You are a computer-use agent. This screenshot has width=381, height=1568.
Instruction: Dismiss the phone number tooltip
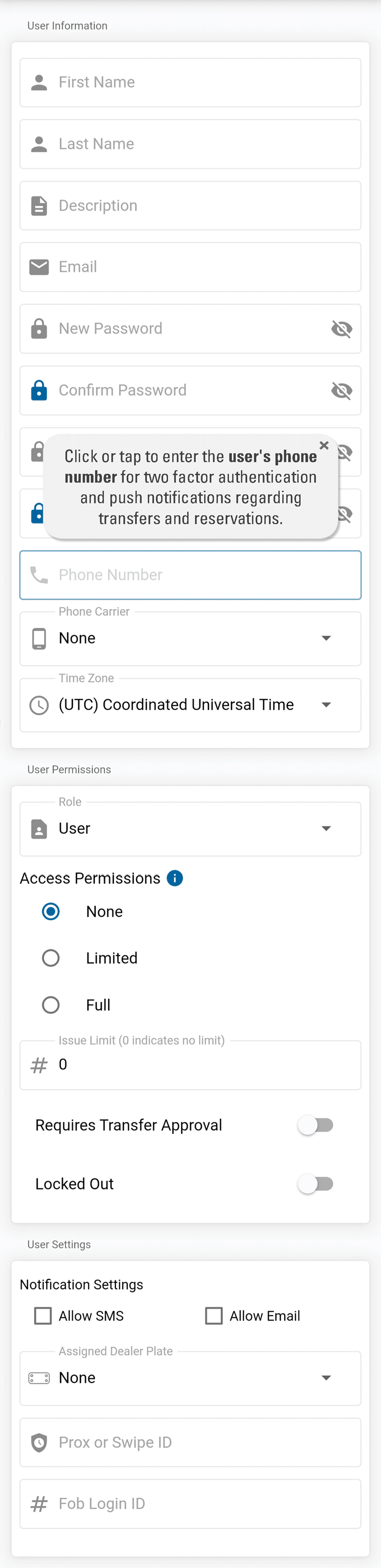click(x=325, y=446)
